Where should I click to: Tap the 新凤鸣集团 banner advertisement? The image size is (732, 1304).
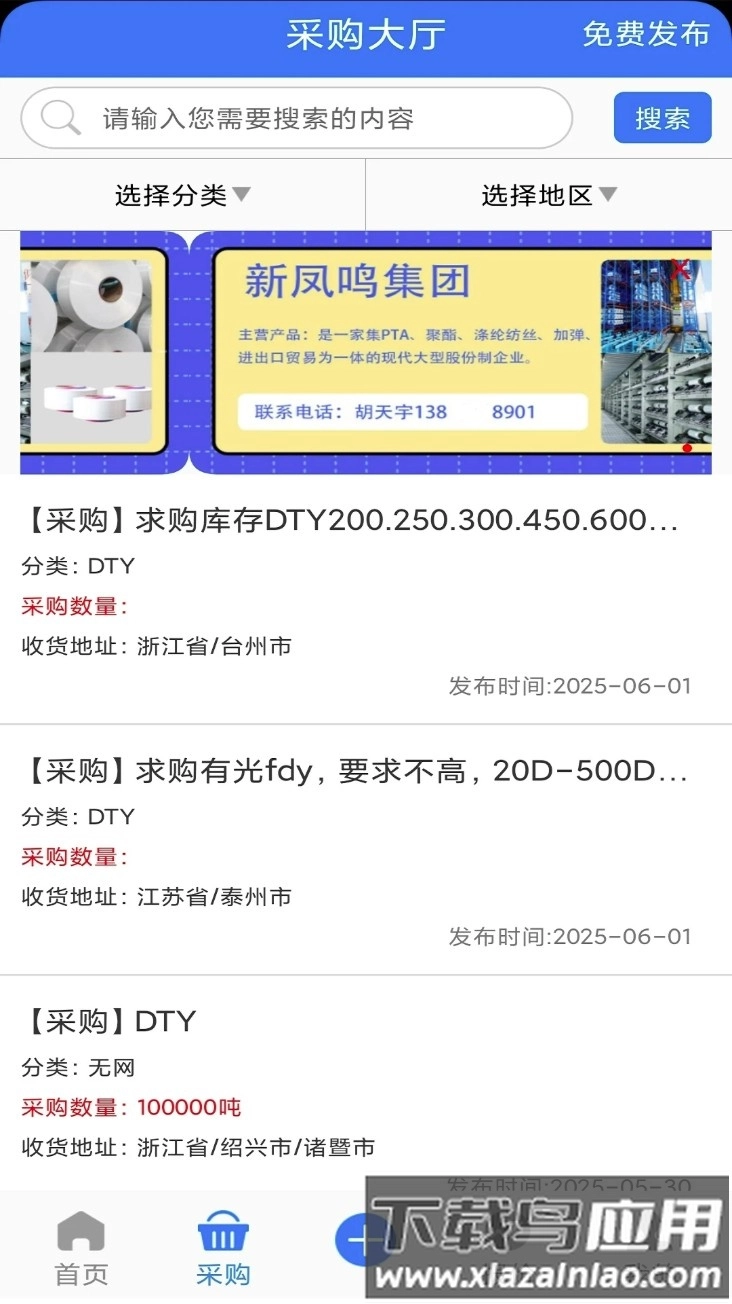tap(366, 351)
